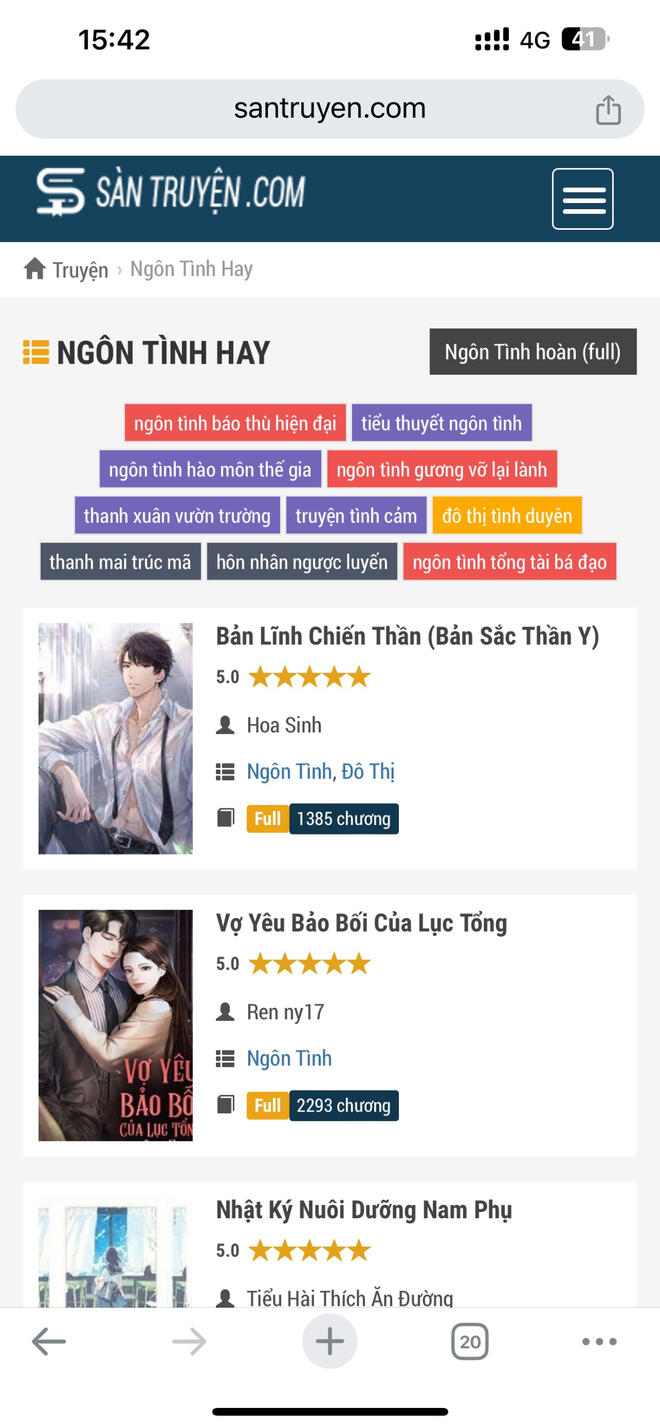Pick the thanh mai trúc mã tag
This screenshot has height=1428, width=660.
[x=120, y=562]
